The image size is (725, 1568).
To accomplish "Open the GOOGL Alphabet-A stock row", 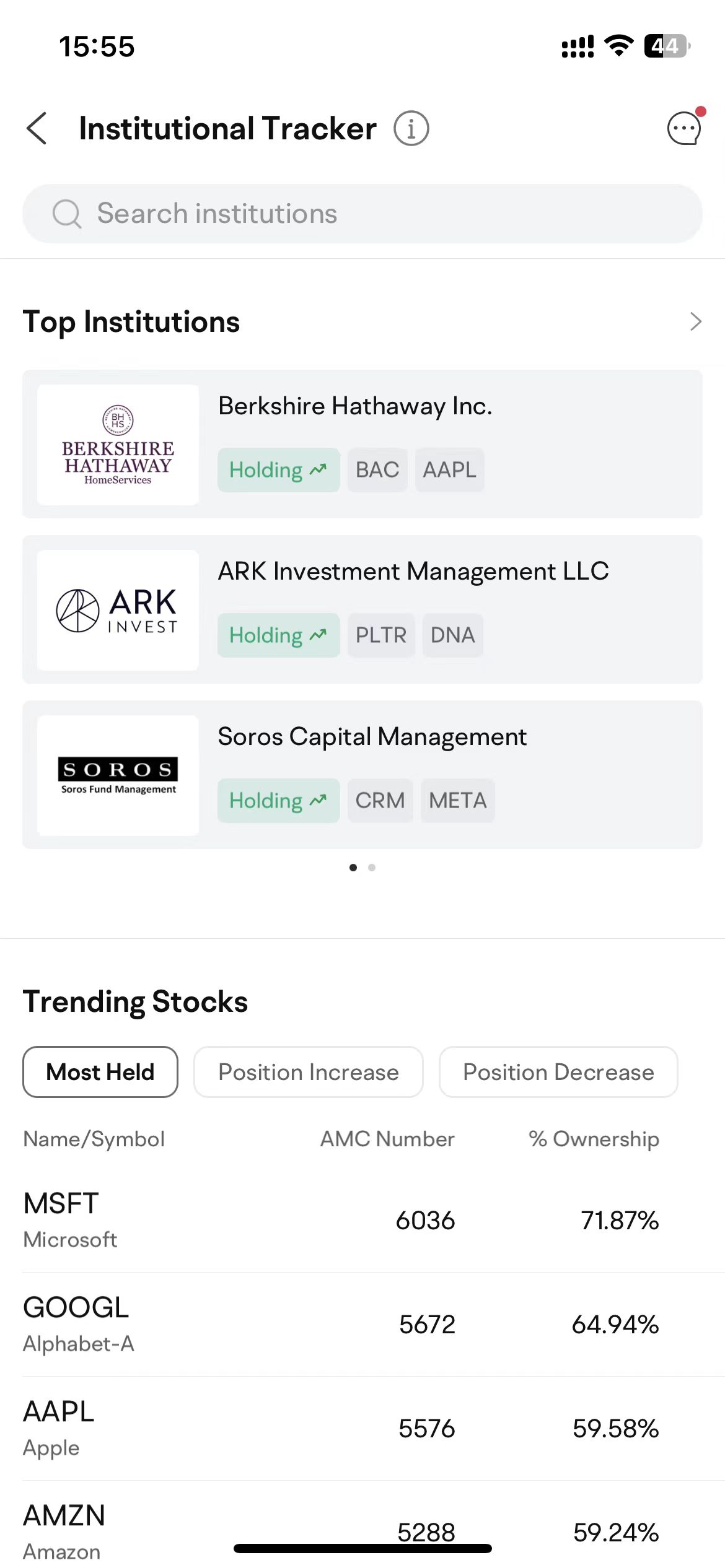I will coord(362,1325).
